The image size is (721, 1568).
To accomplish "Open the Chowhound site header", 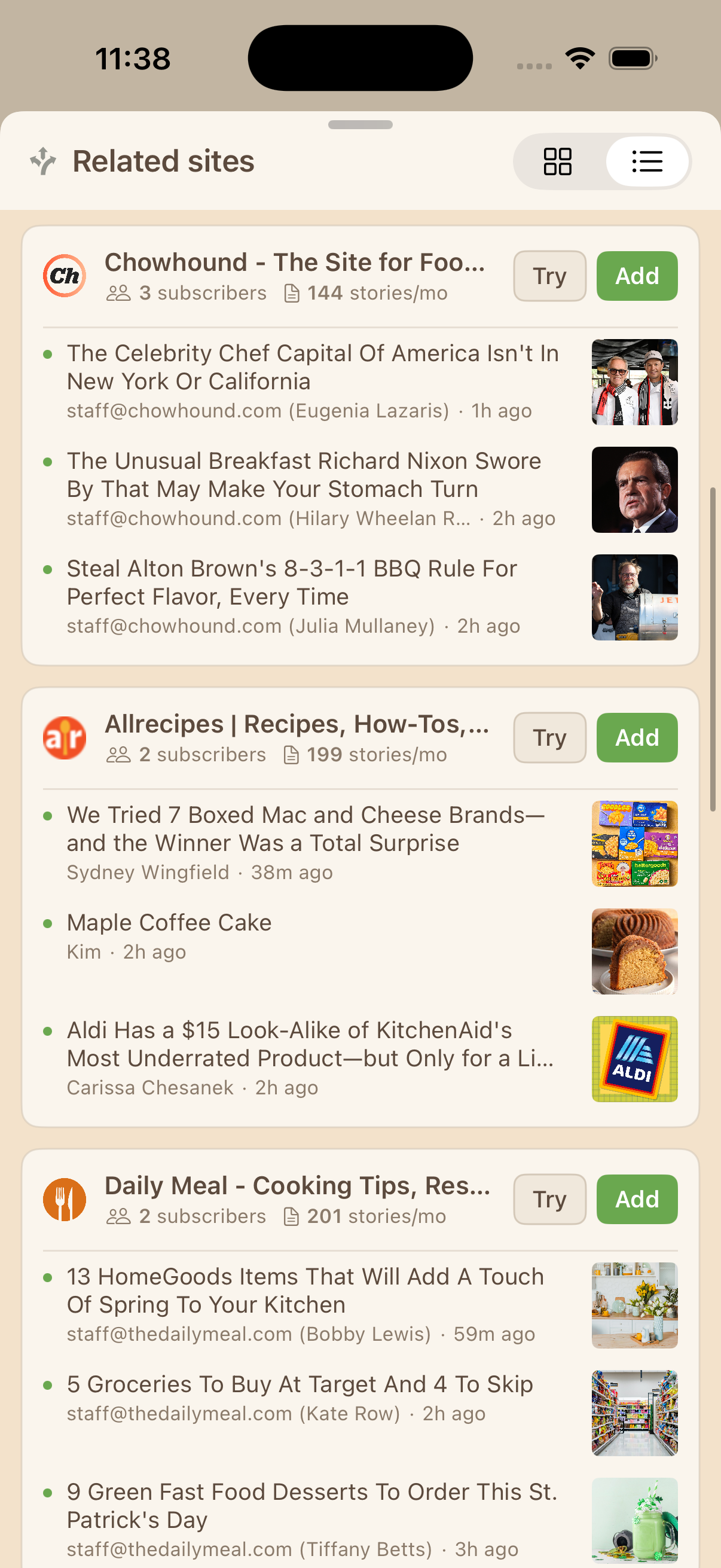I will (295, 263).
